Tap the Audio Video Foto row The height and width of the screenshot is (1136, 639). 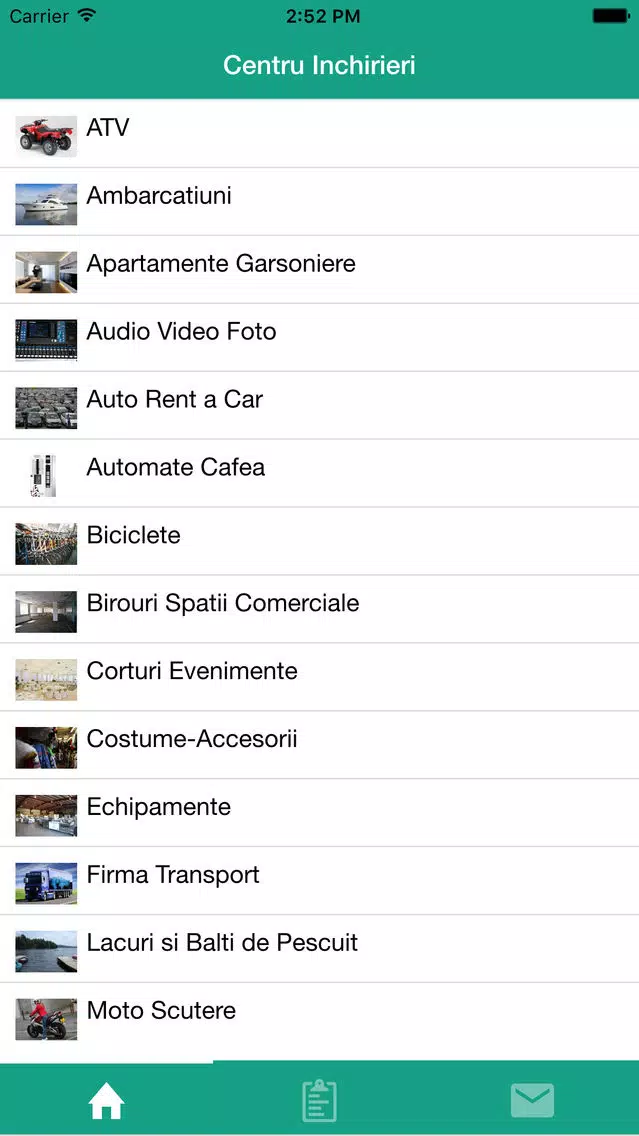pyautogui.click(x=320, y=338)
